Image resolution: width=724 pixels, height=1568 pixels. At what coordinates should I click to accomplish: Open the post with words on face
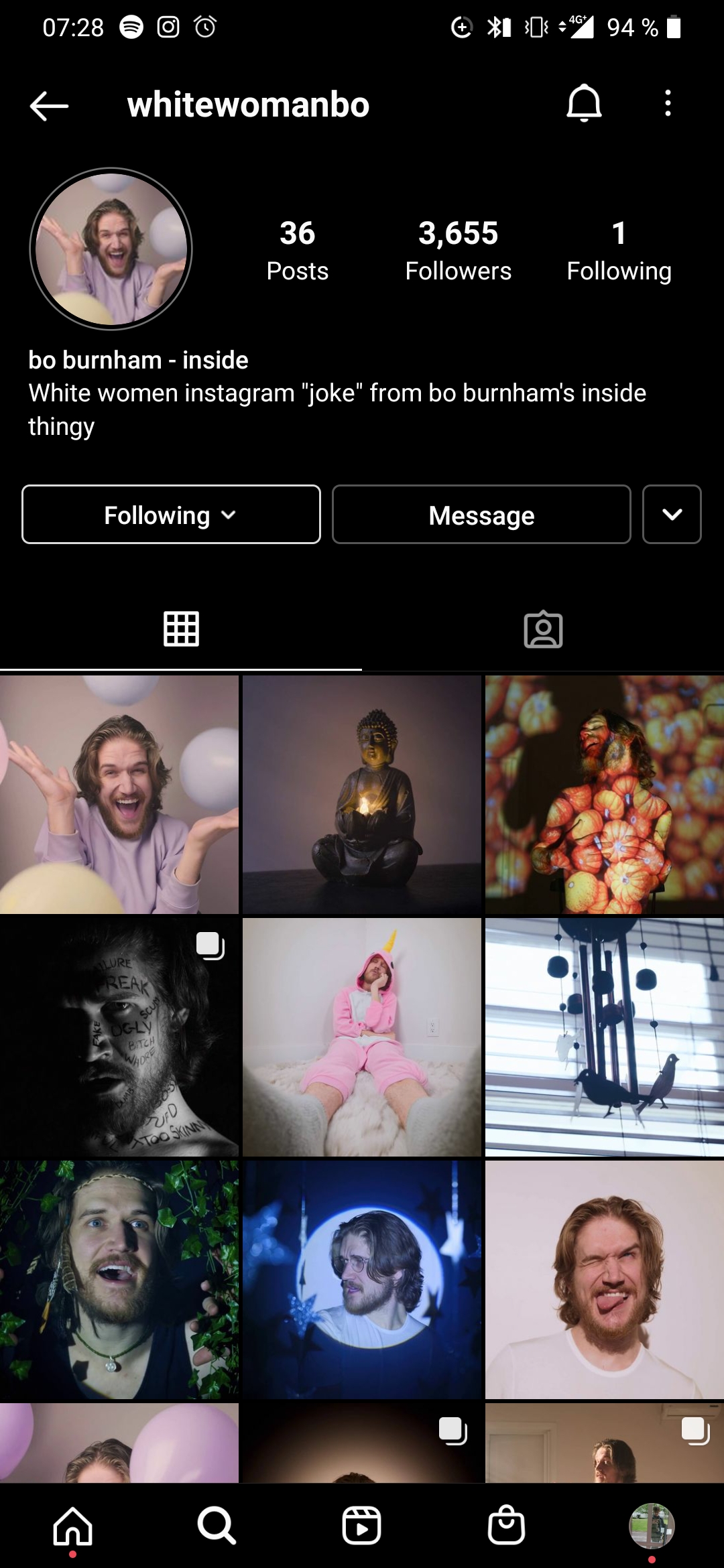[x=119, y=1037]
